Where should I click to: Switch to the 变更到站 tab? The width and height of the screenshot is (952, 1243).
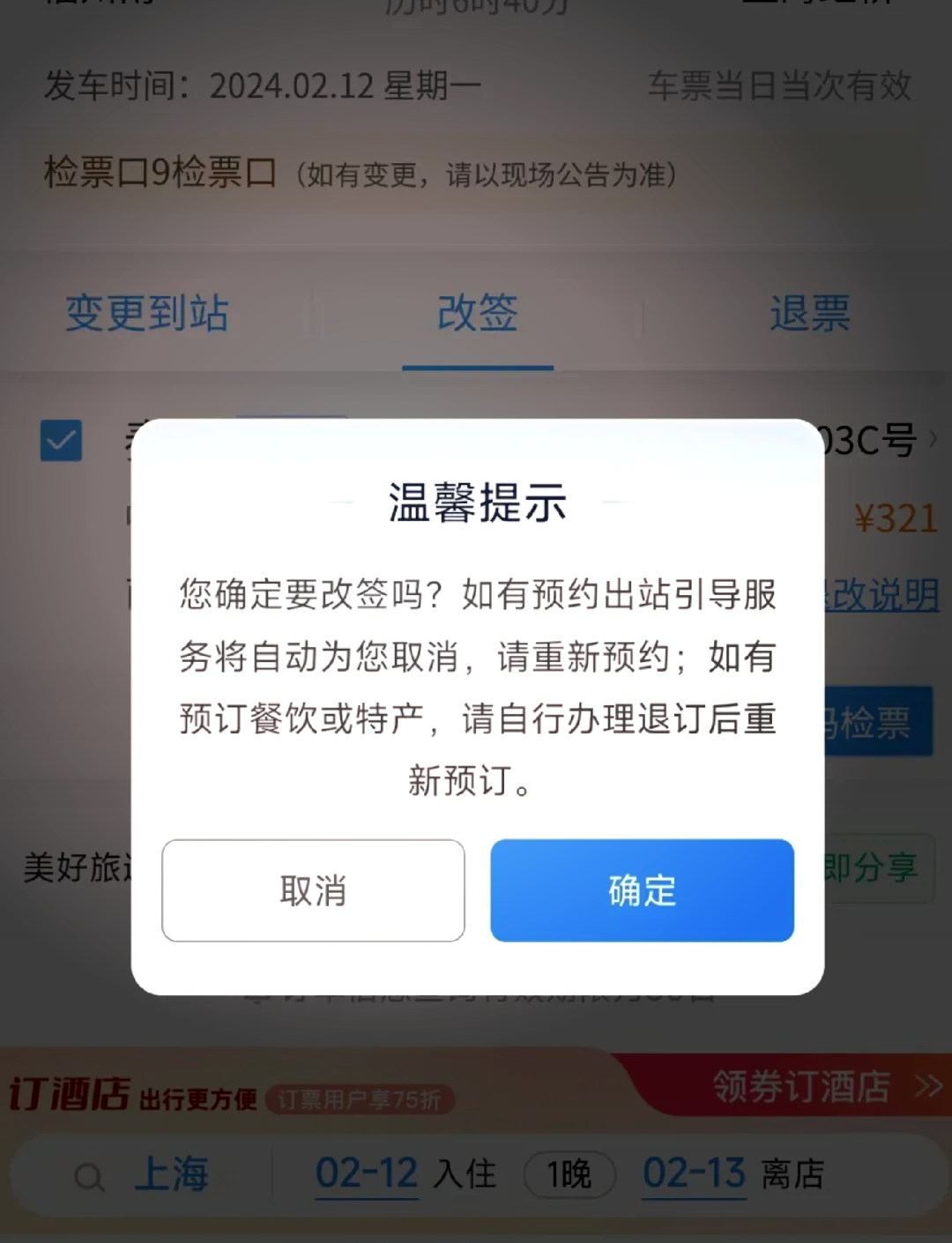pyautogui.click(x=147, y=314)
